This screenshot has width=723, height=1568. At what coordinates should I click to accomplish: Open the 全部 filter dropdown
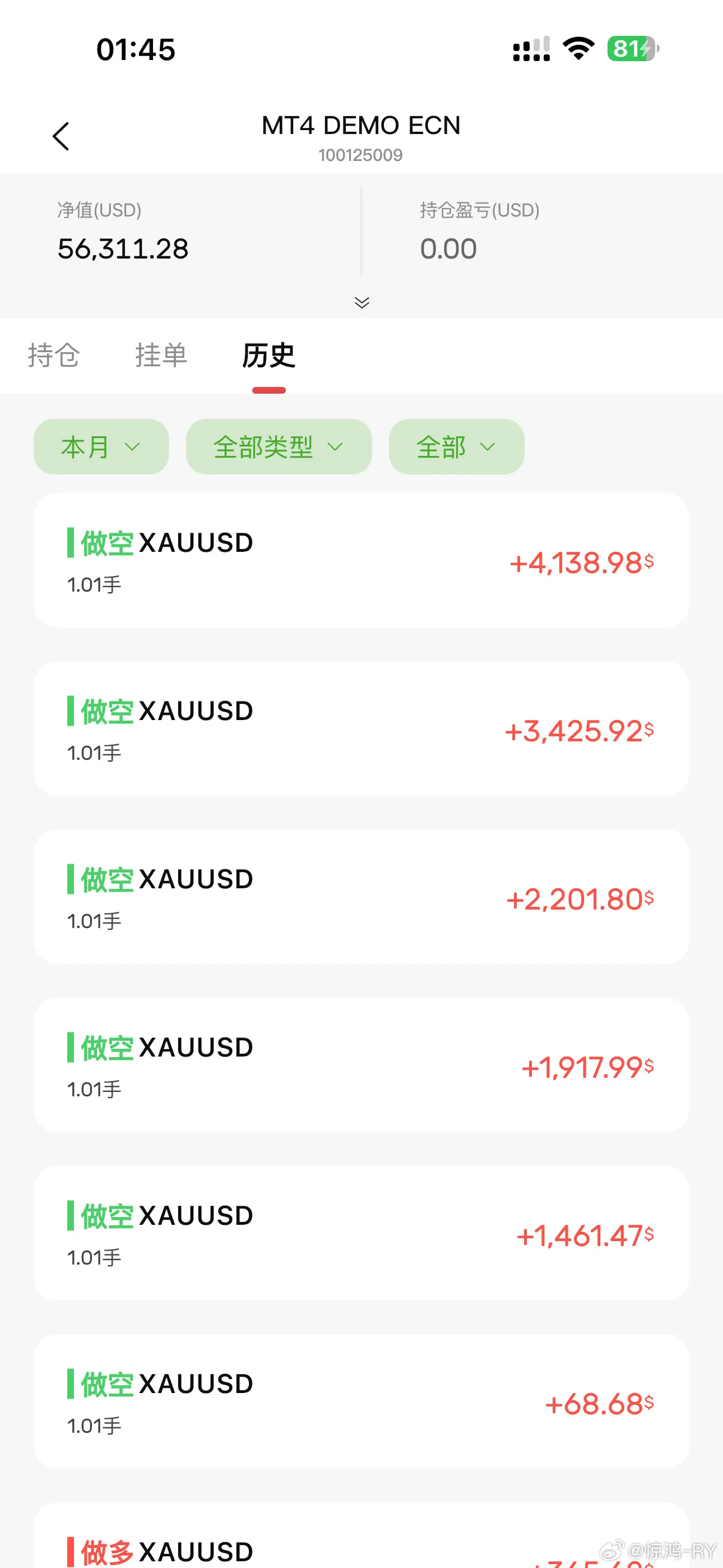(456, 447)
